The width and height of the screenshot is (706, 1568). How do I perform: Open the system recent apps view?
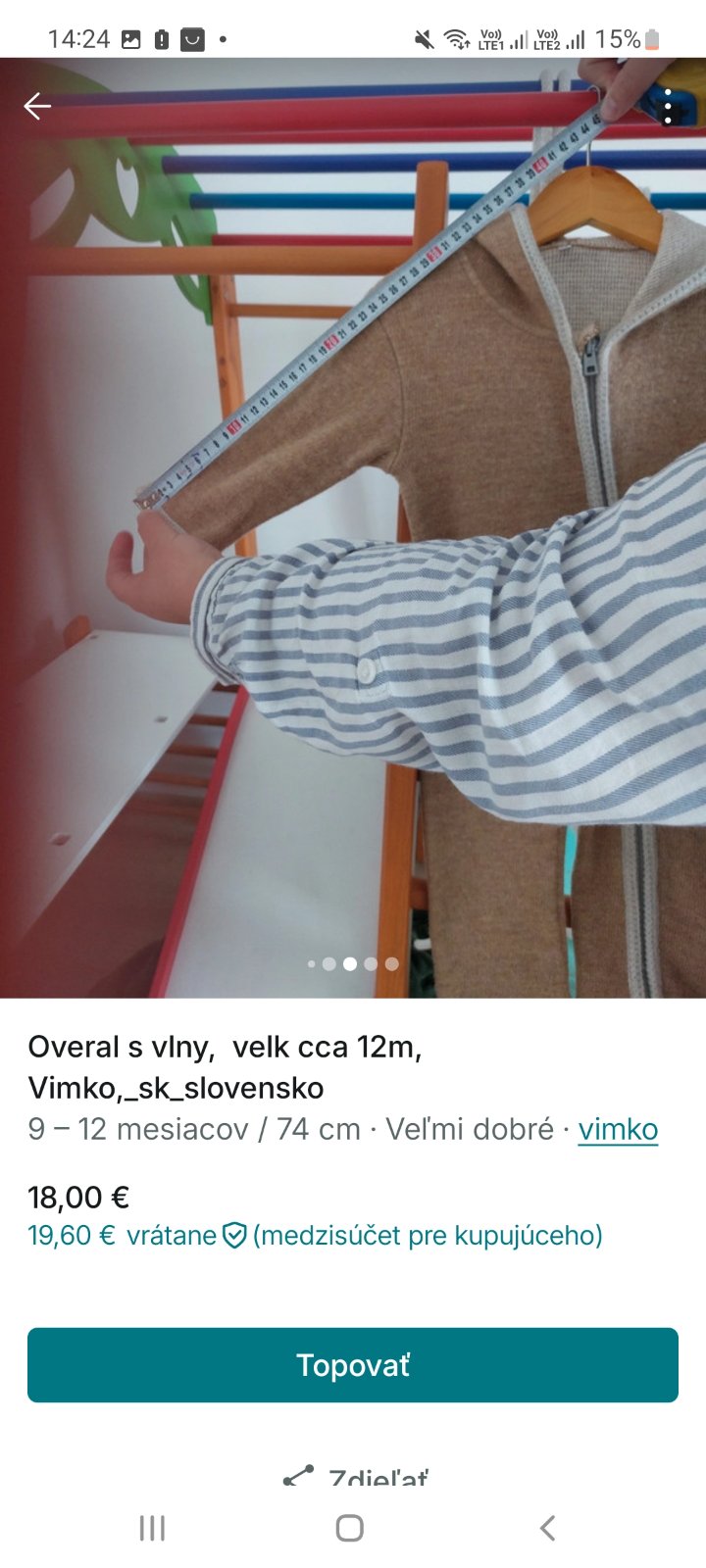point(152,1528)
